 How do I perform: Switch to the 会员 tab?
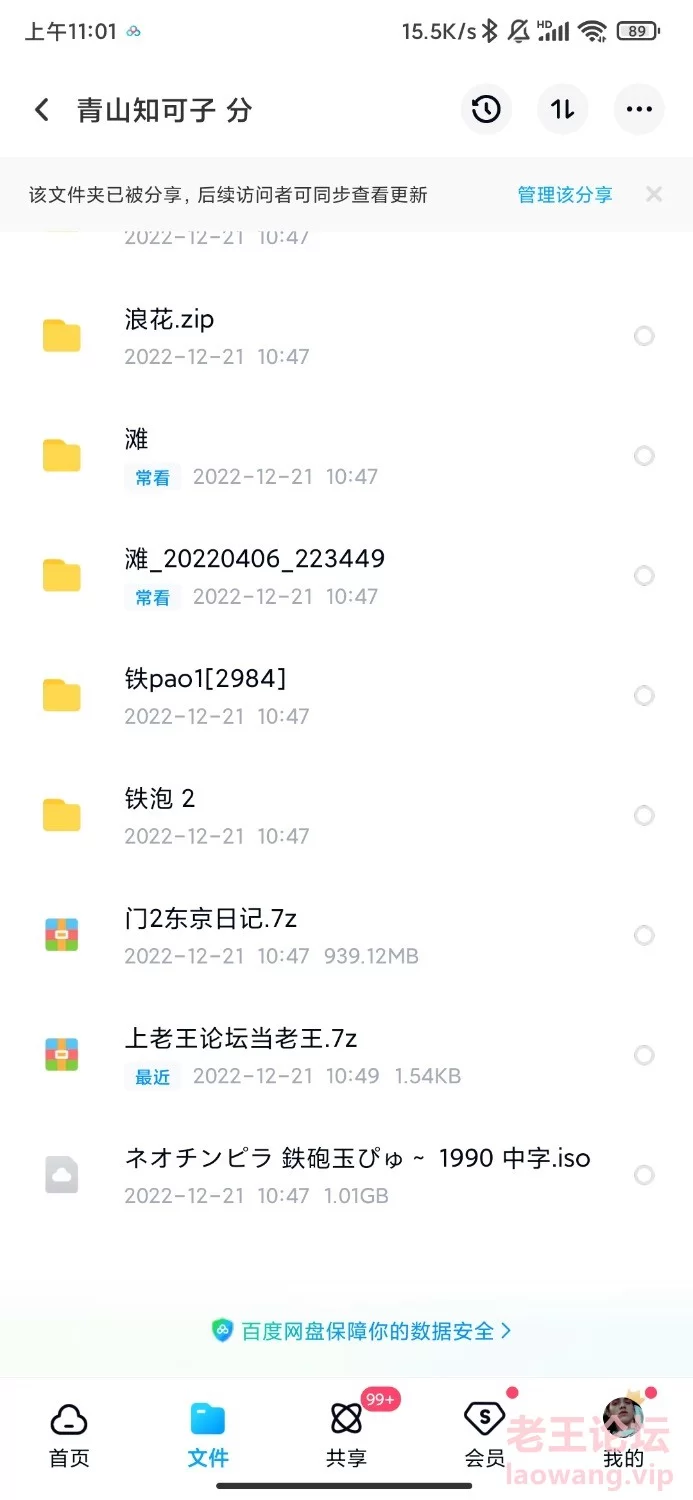coord(485,1434)
